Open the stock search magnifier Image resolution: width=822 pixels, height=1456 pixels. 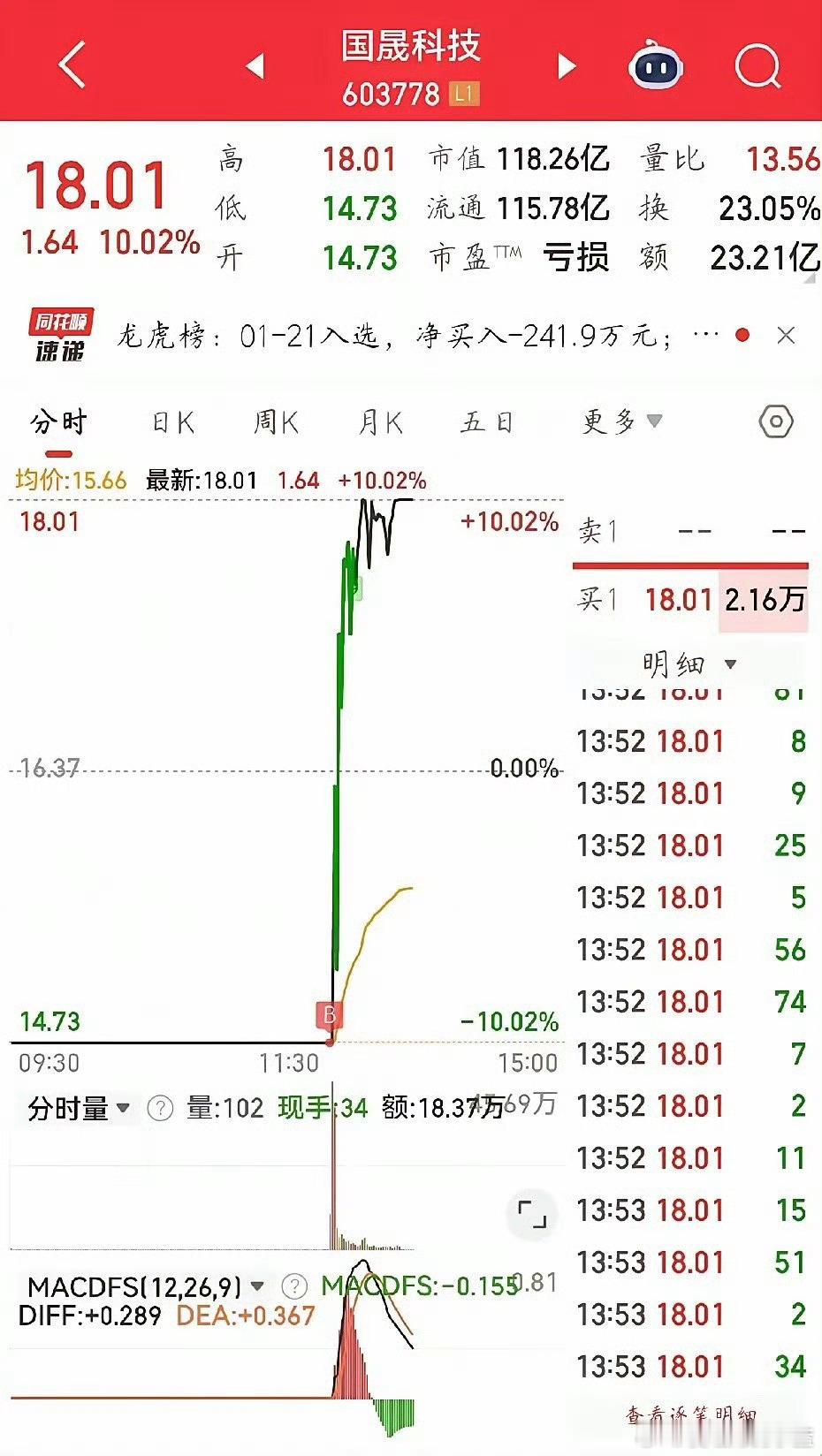pyautogui.click(x=756, y=64)
